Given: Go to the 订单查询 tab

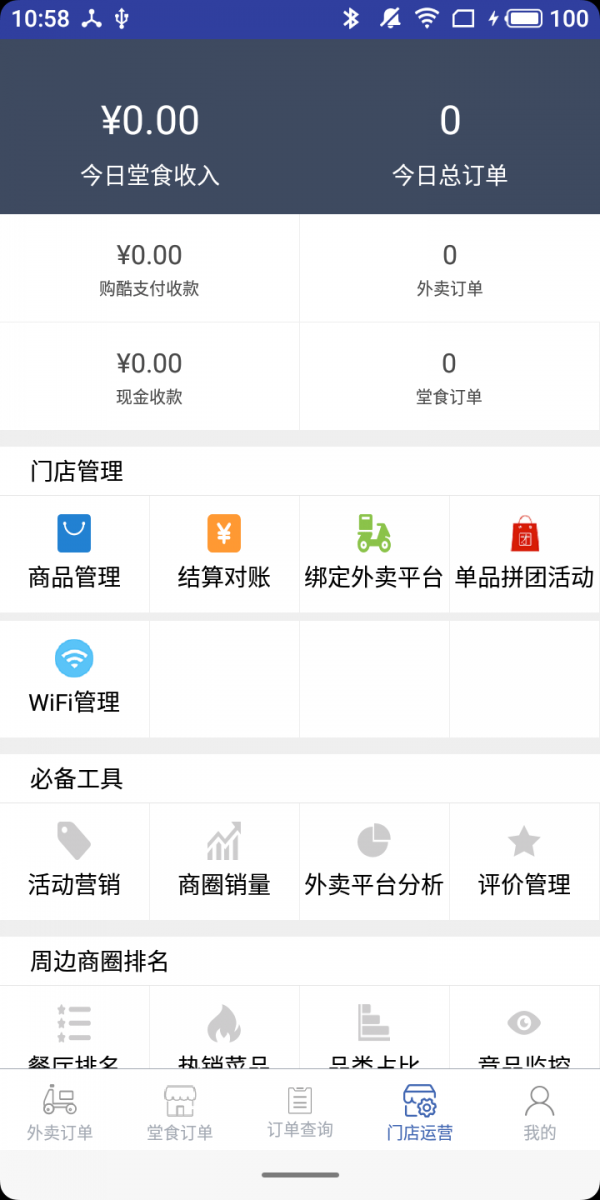Looking at the screenshot, I should 300,1111.
